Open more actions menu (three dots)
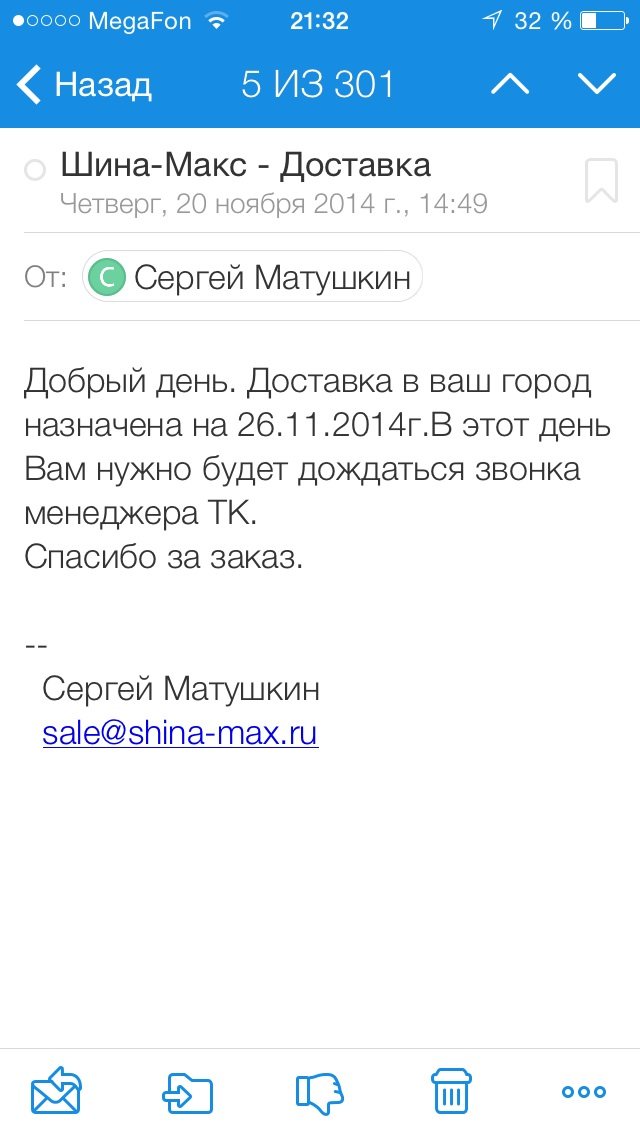640x1136 pixels. (583, 1092)
